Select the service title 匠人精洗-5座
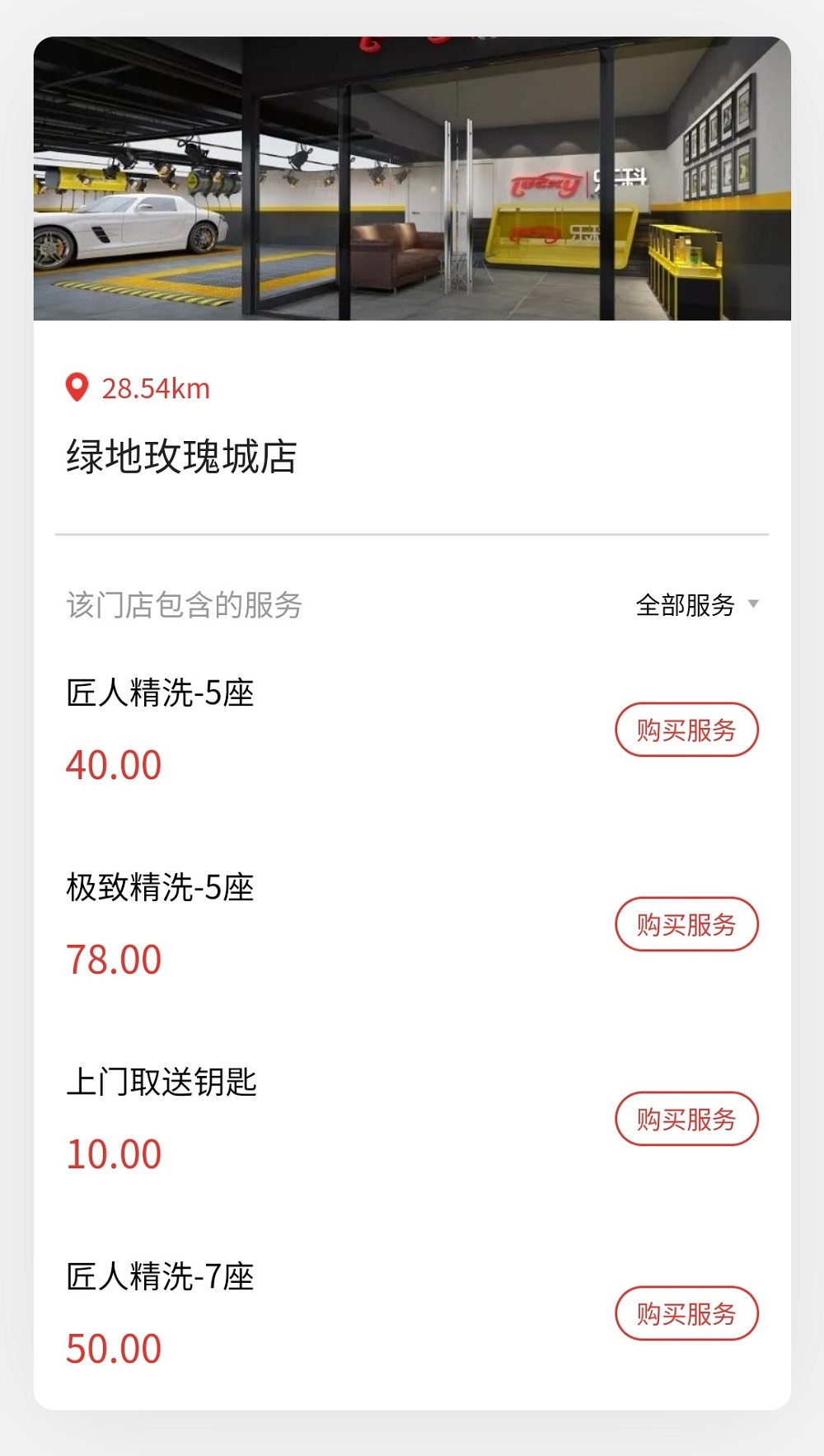824x1456 pixels. [x=159, y=694]
